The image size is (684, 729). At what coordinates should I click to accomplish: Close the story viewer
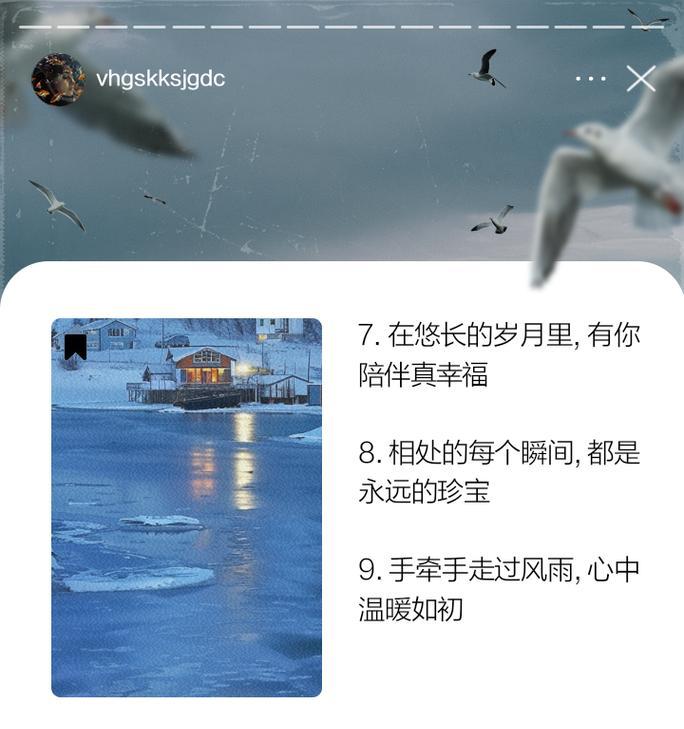pos(641,79)
